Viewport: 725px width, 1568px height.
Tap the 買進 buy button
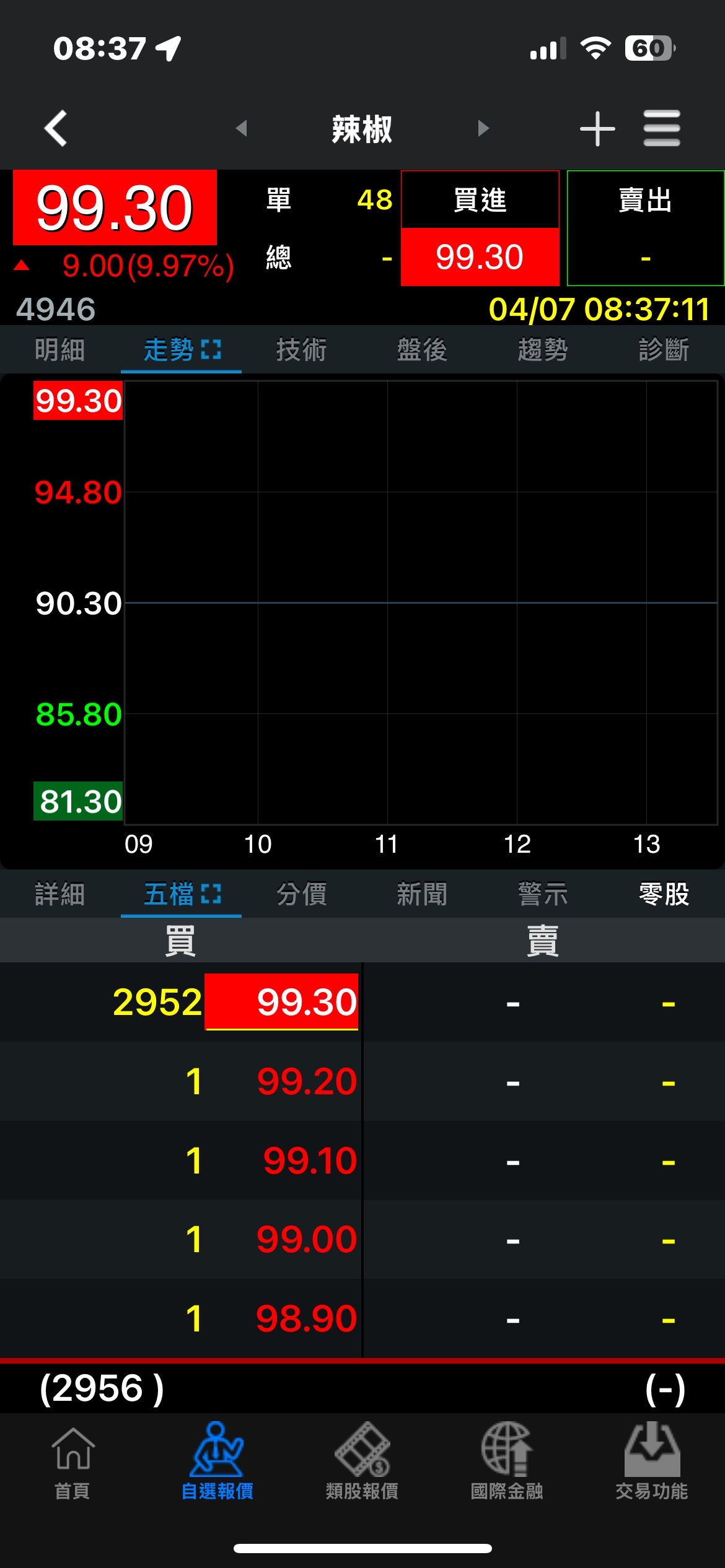[480, 227]
